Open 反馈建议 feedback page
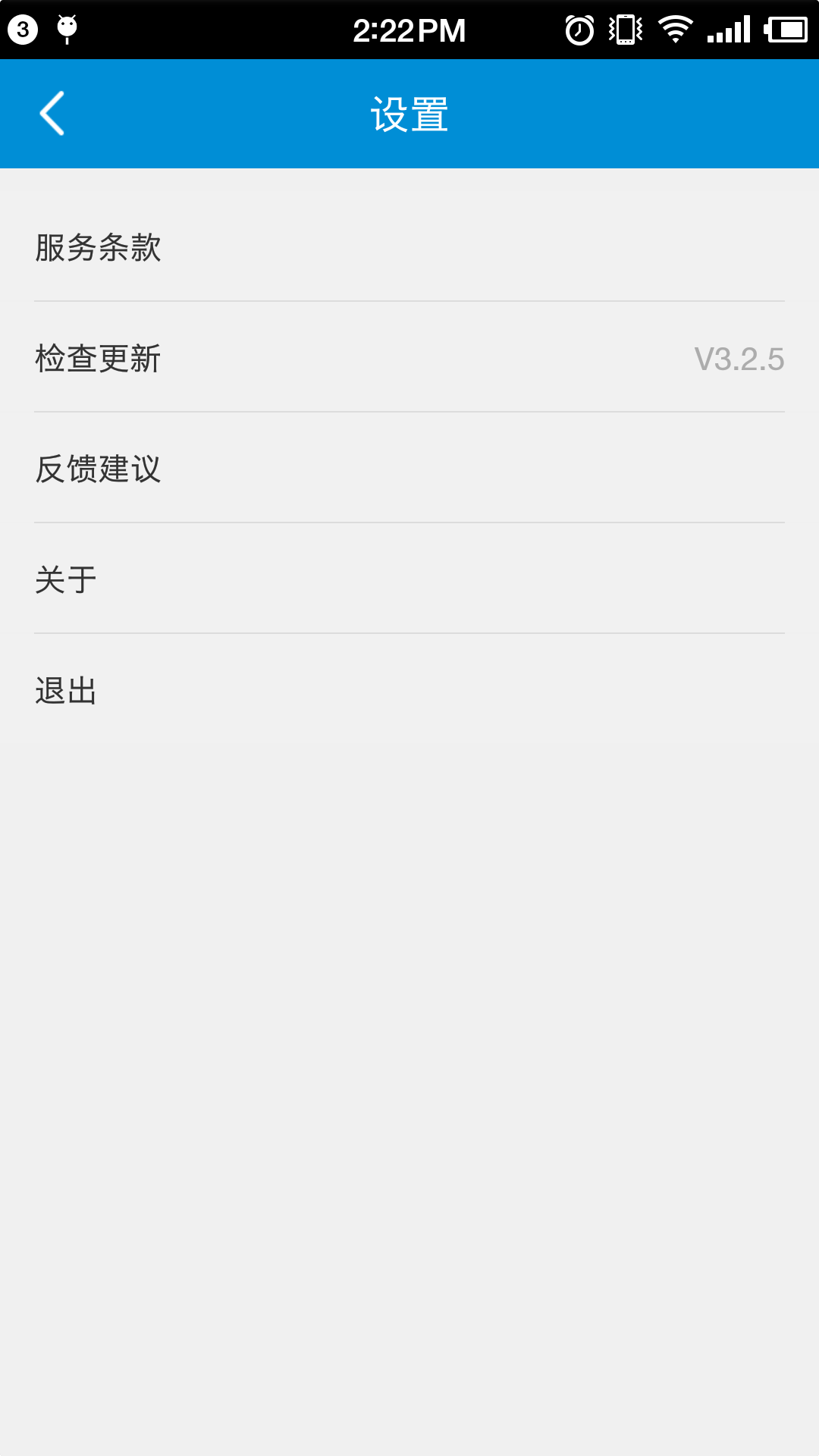819x1456 pixels. point(409,468)
